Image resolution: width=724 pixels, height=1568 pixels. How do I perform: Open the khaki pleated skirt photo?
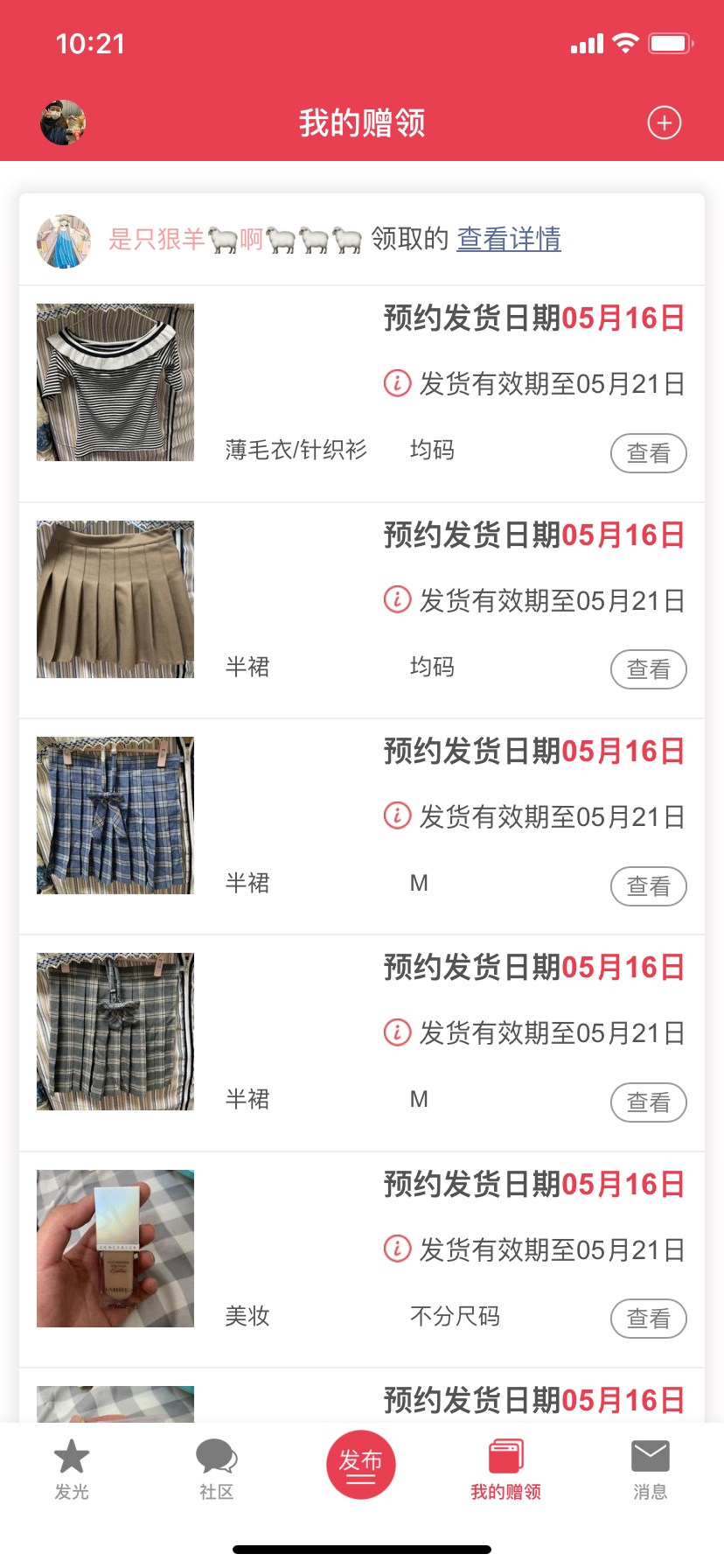click(115, 599)
